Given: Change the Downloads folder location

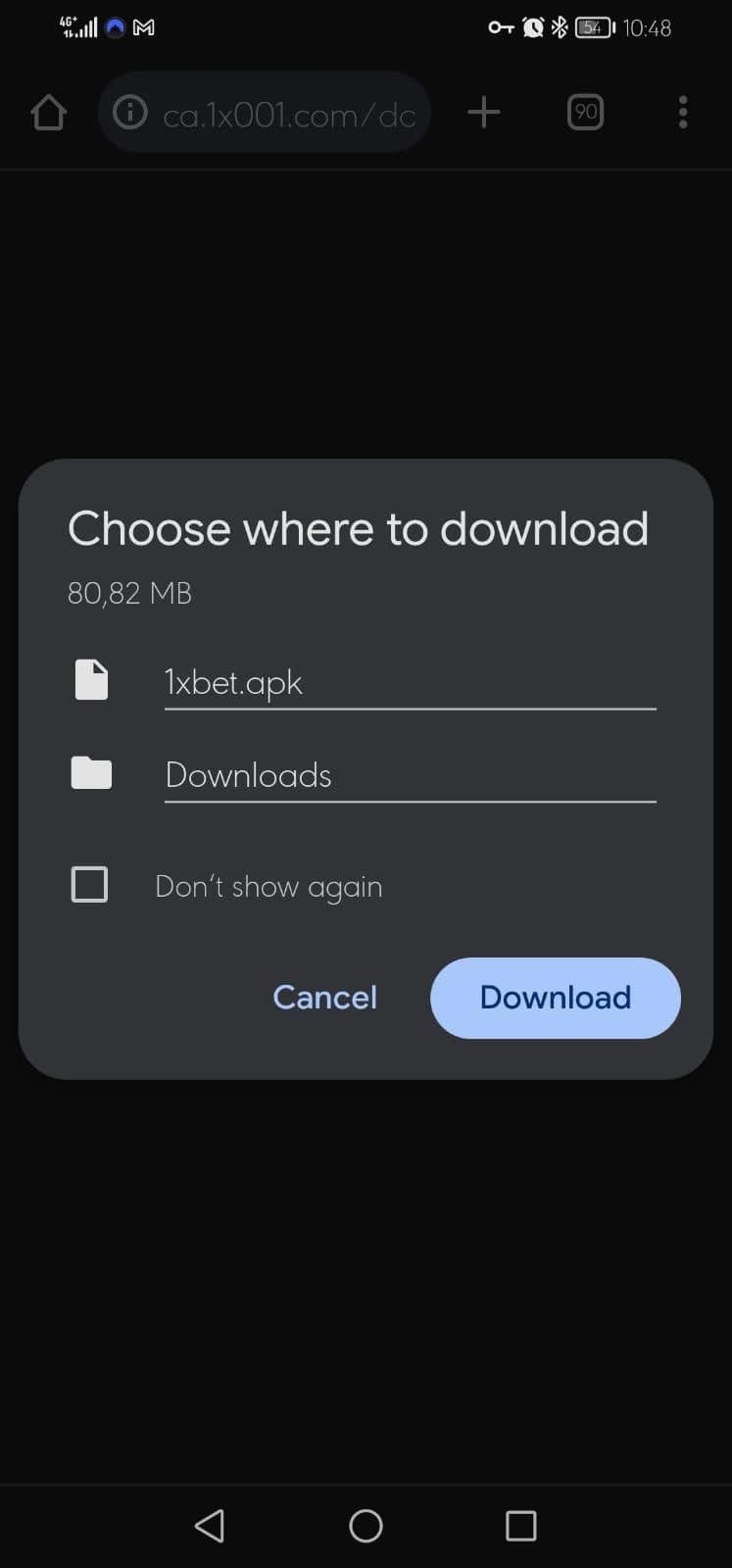Looking at the screenshot, I should click(409, 775).
